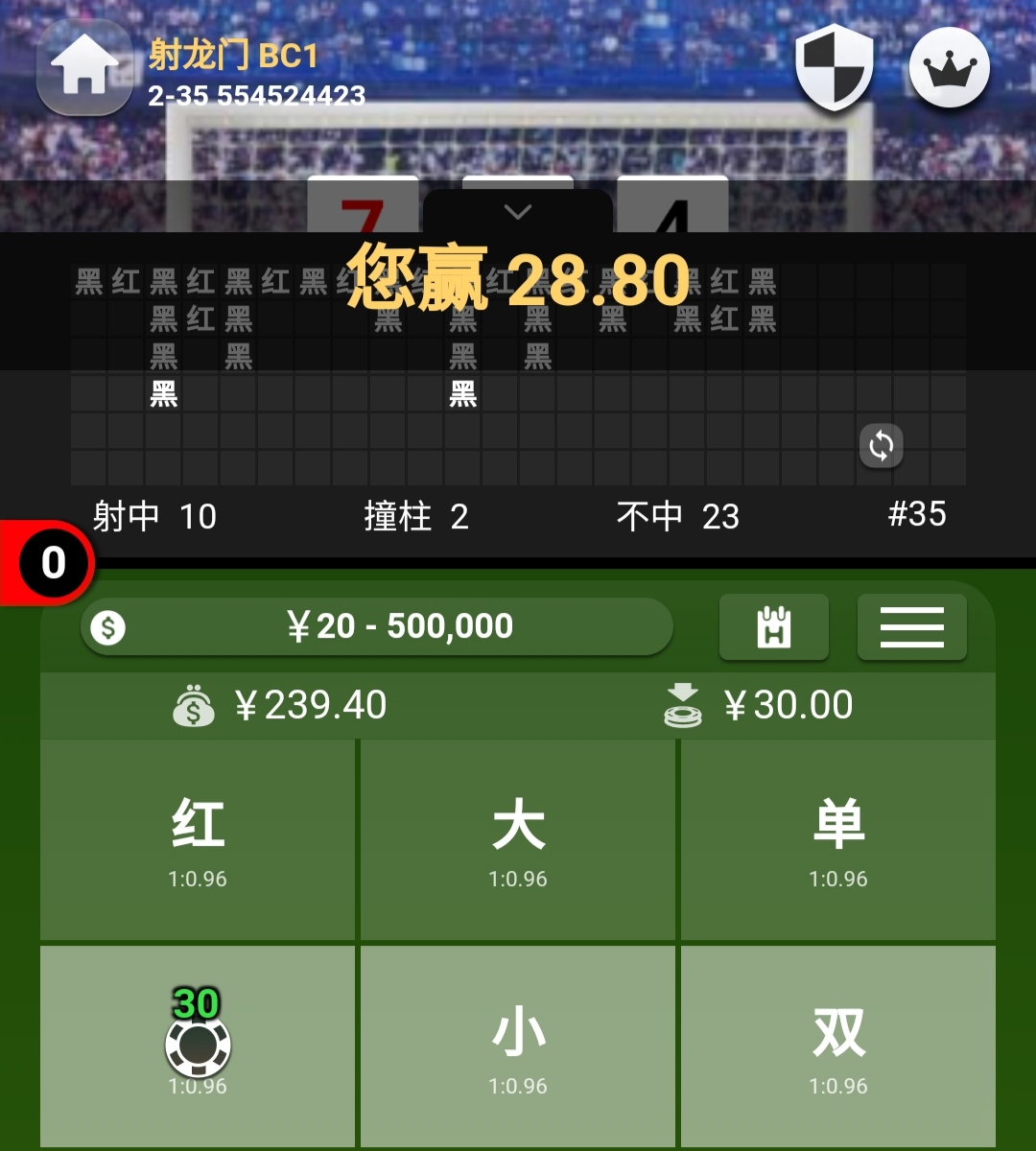
Task: Open the castle icon button
Action: tap(773, 627)
